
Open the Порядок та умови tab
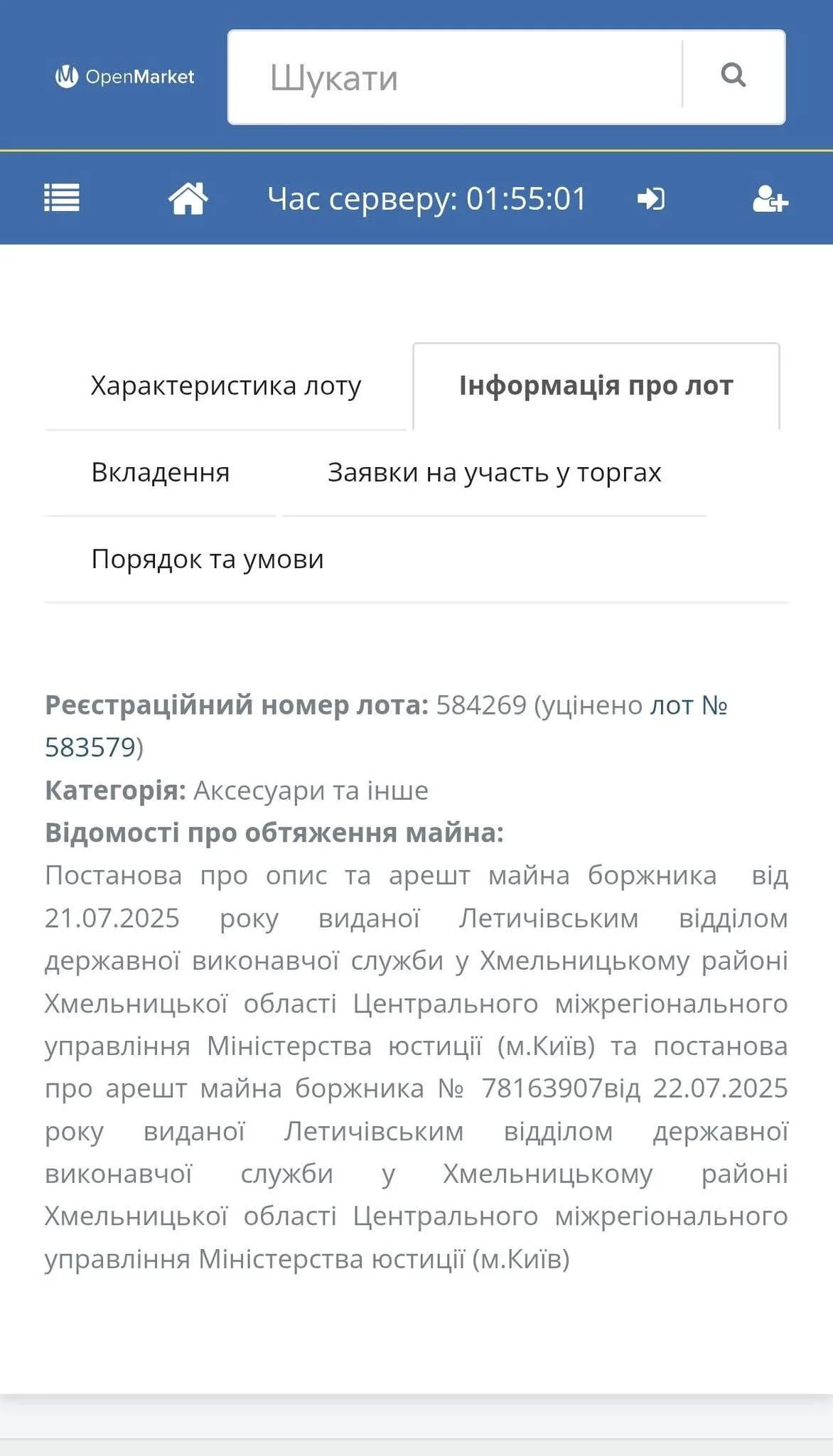pos(208,560)
